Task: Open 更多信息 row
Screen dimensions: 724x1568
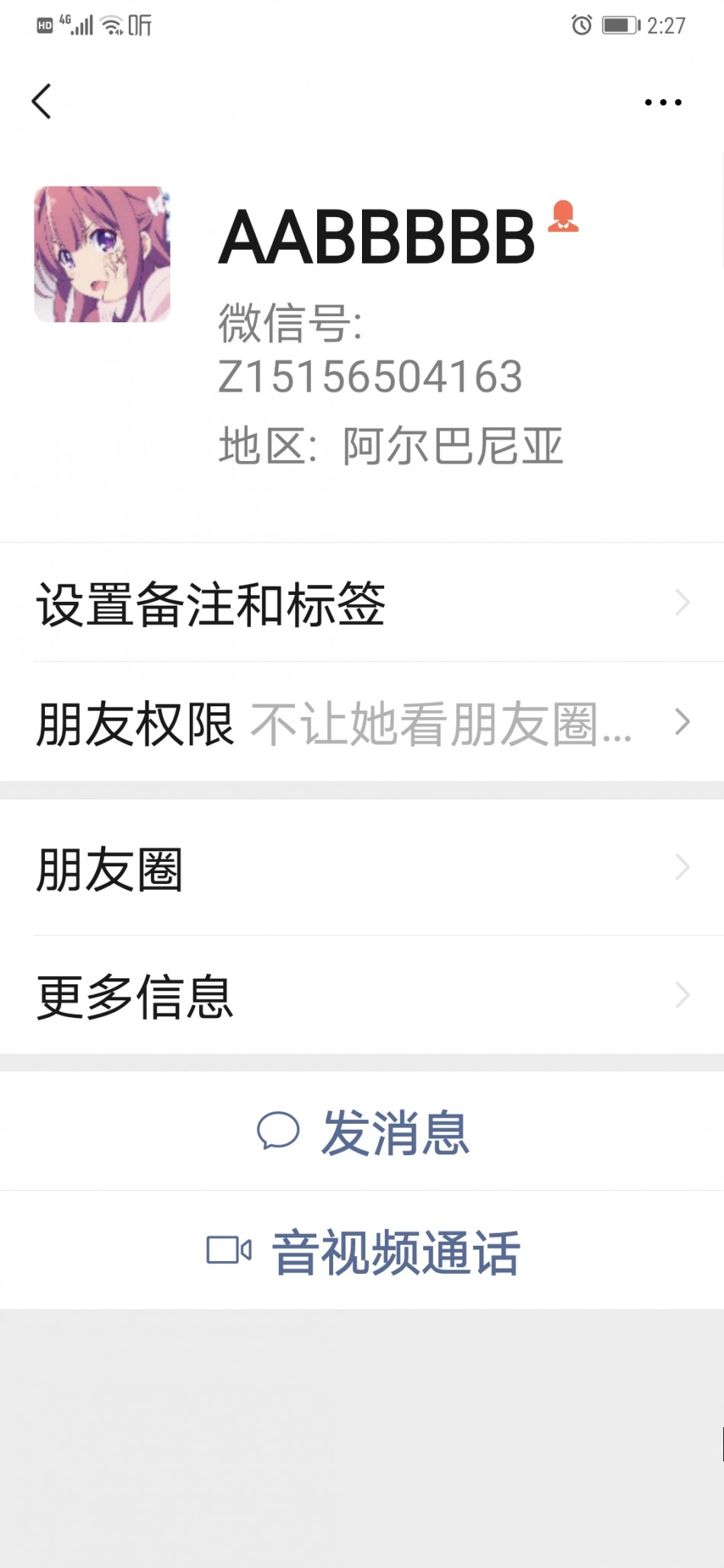Action: pos(362,995)
